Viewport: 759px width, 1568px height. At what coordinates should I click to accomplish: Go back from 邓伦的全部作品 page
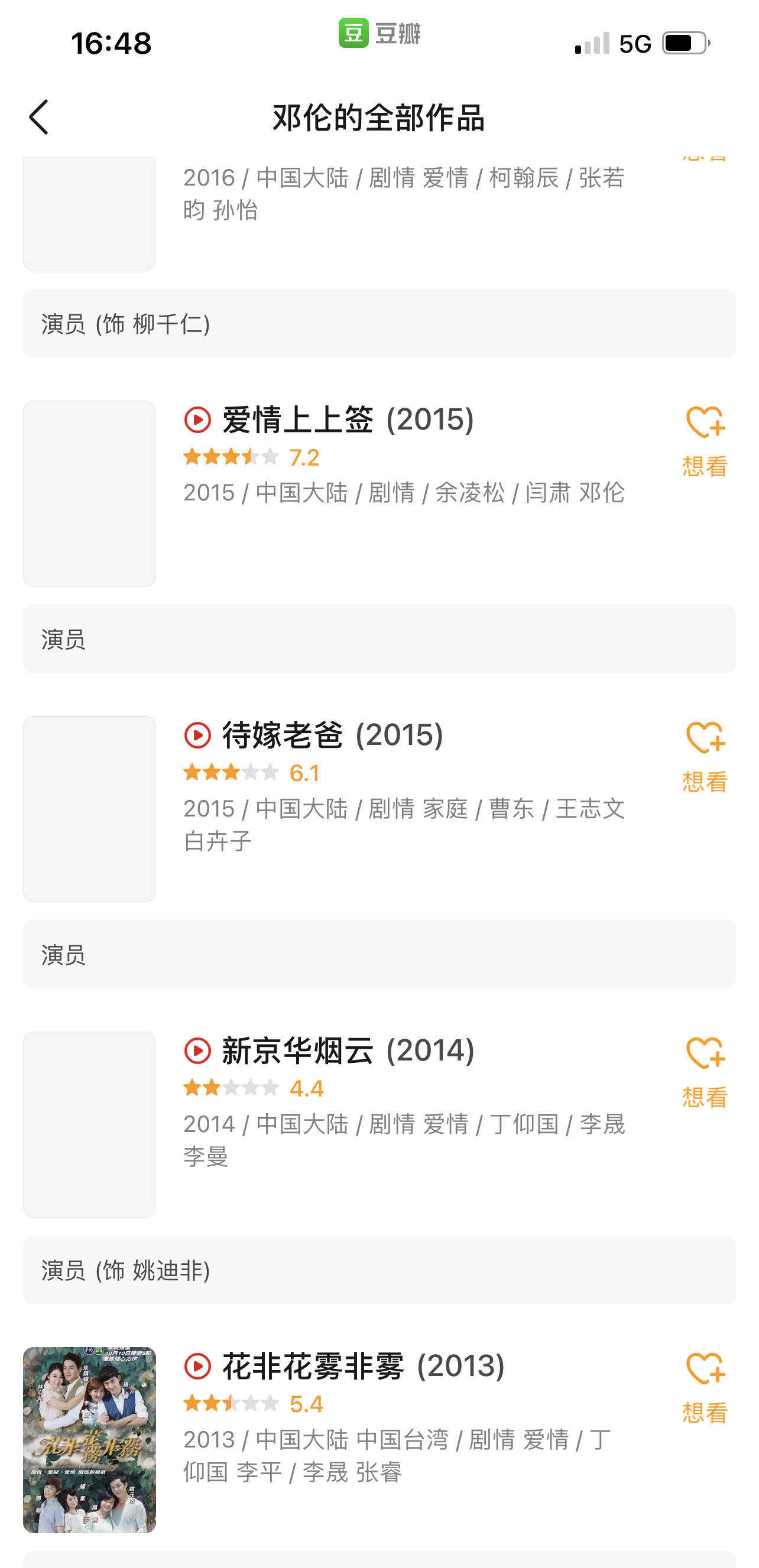point(39,117)
